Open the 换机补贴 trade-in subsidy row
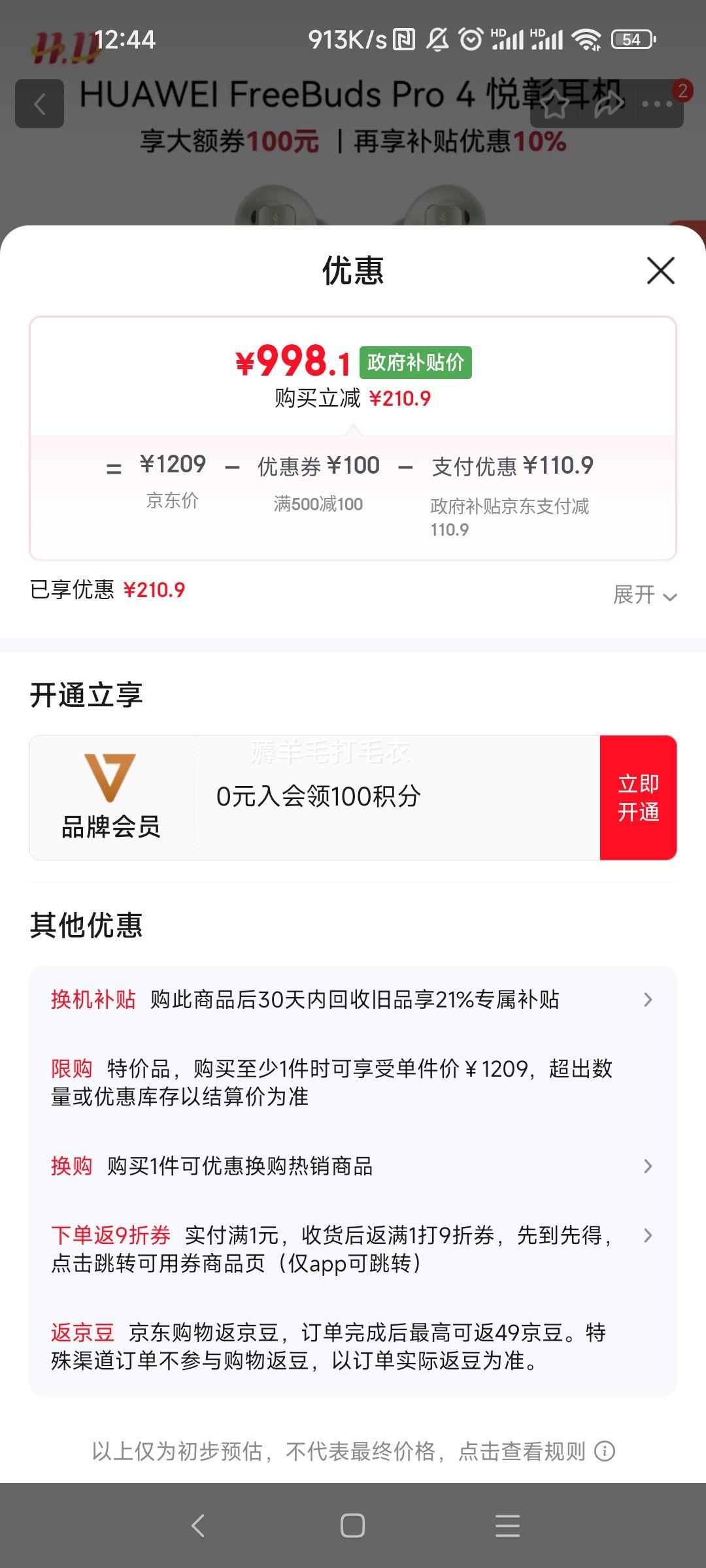The image size is (706, 1568). point(353,1000)
